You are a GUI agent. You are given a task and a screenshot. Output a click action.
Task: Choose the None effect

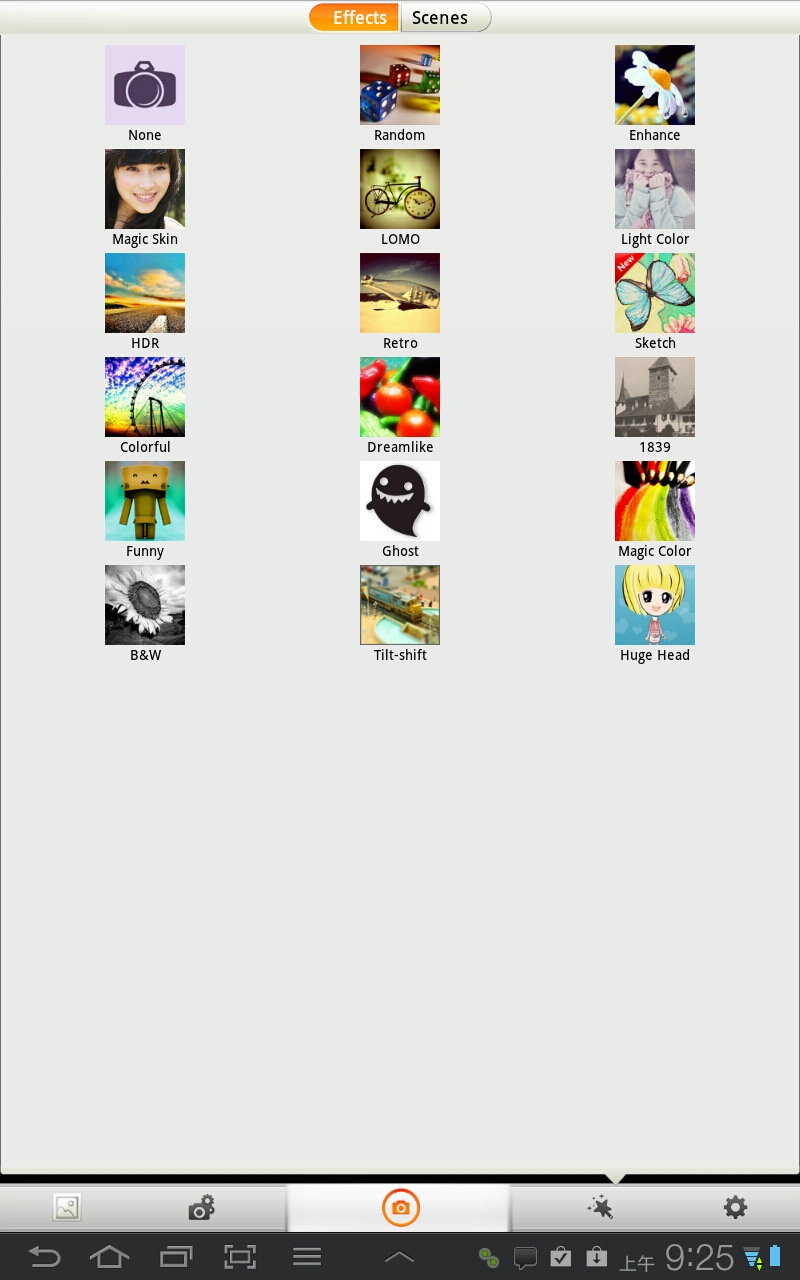point(145,86)
